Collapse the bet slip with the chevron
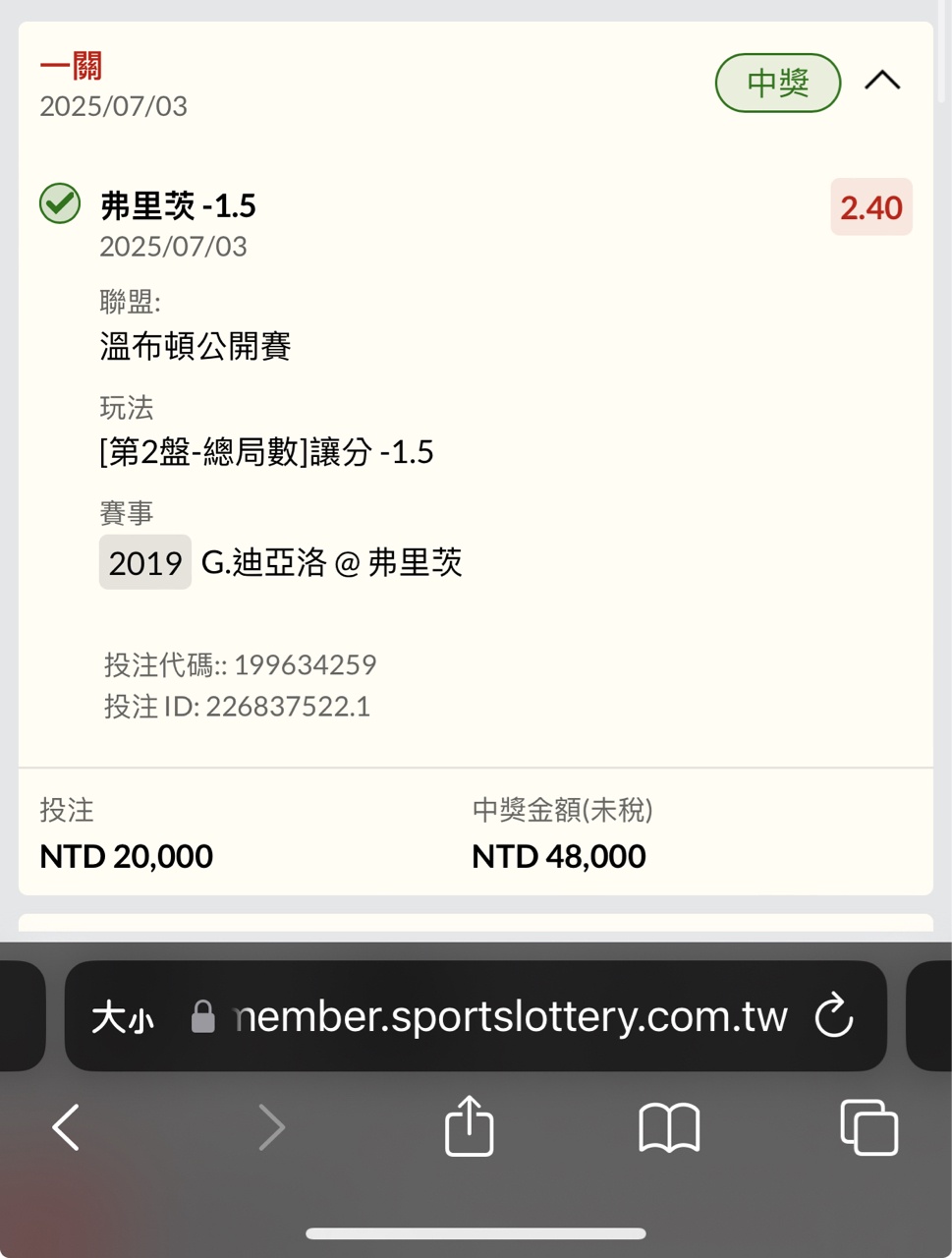952x1258 pixels. tap(881, 81)
